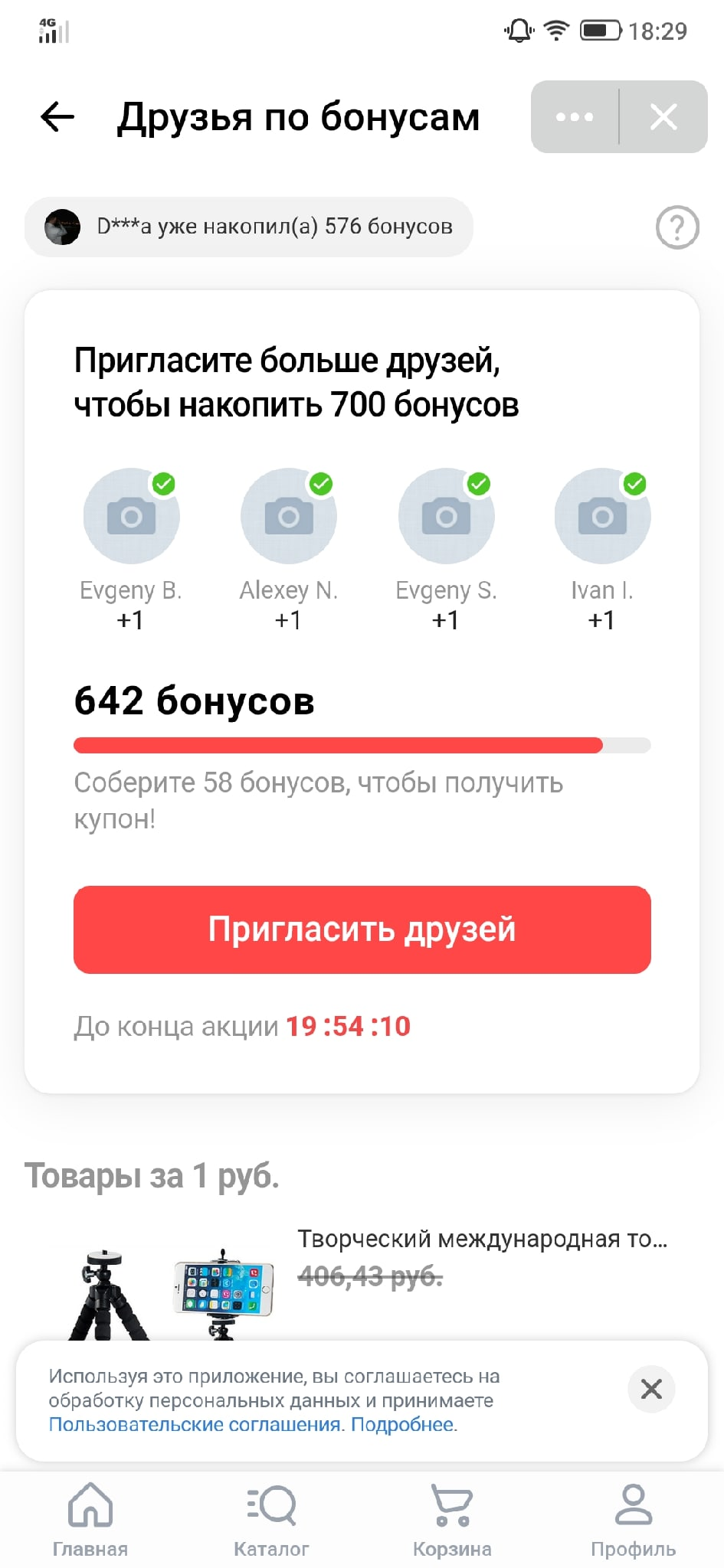
Task: Open the question mark help icon
Action: click(677, 227)
